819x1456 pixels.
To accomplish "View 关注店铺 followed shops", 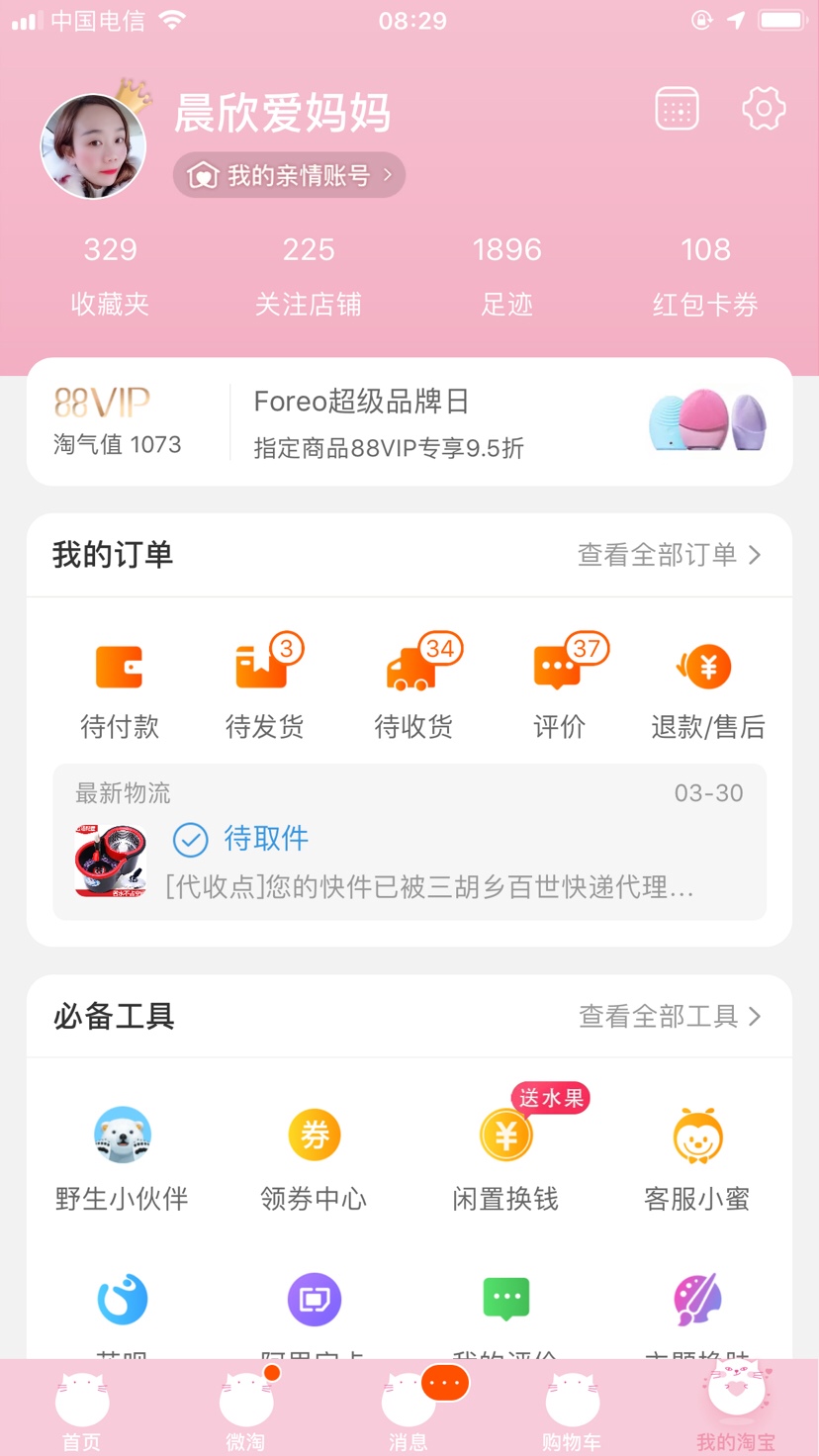I will [308, 276].
